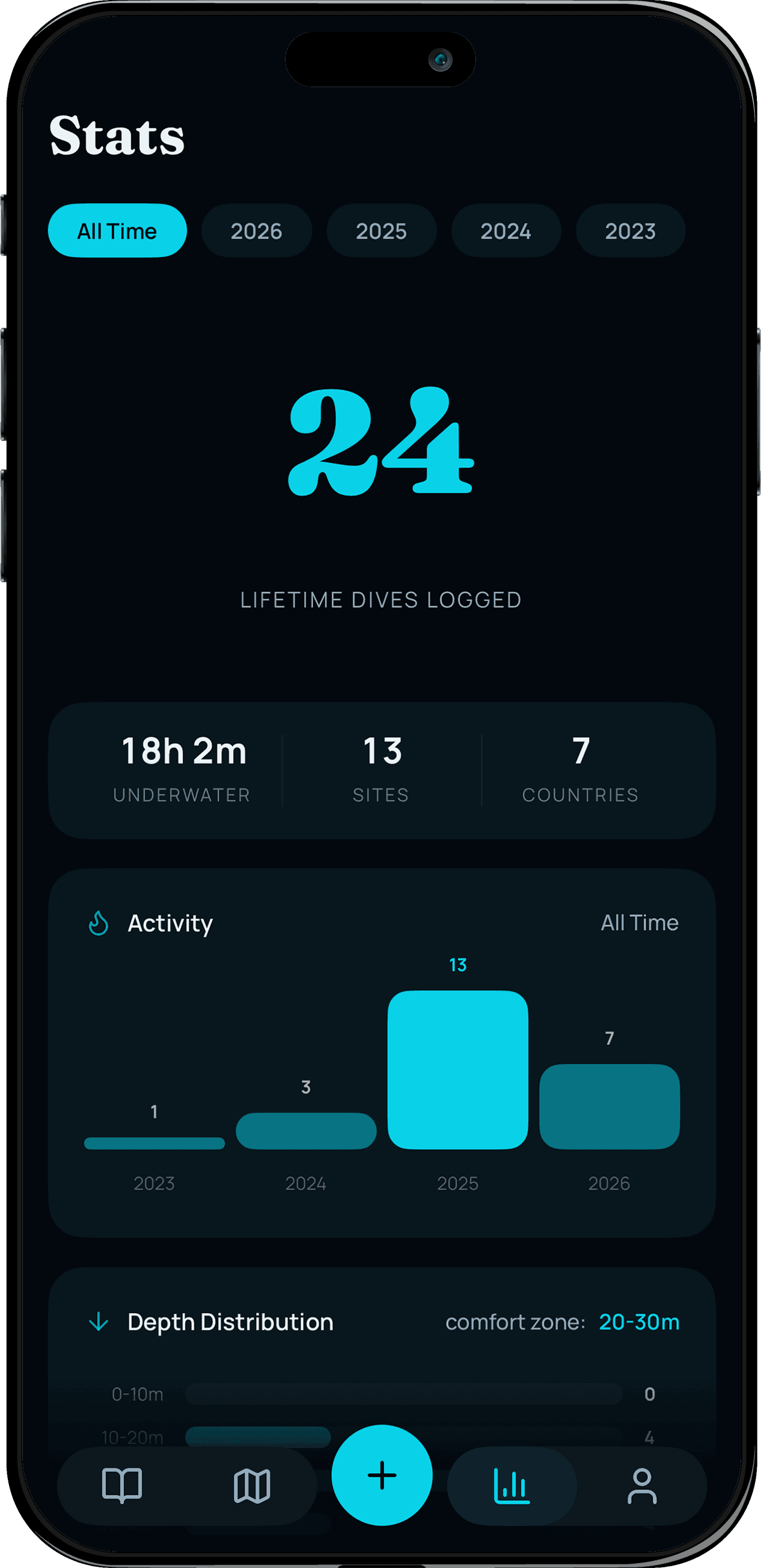Viewport: 761px width, 1568px height.
Task: Switch to the 2024 stats tab
Action: (x=506, y=231)
